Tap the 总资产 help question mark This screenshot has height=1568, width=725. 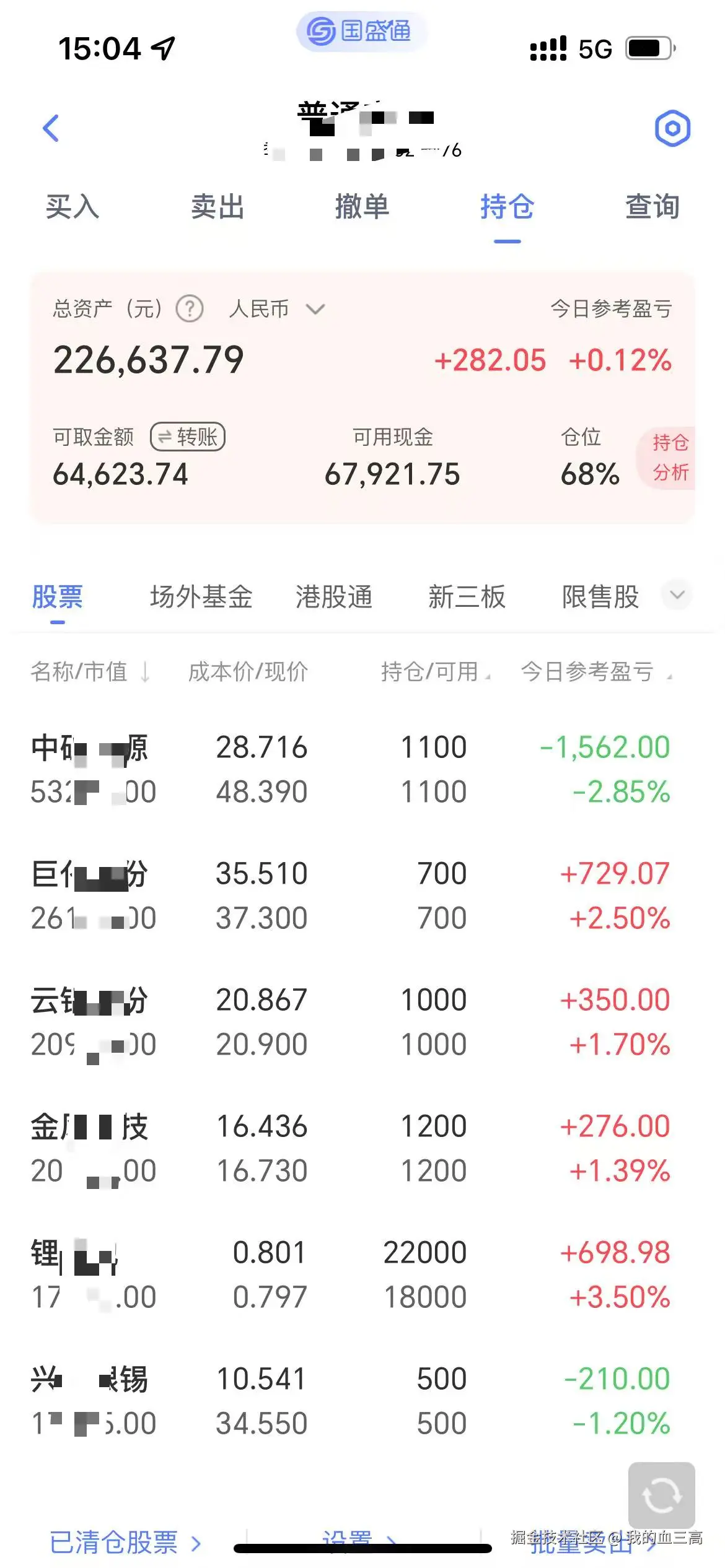click(190, 308)
